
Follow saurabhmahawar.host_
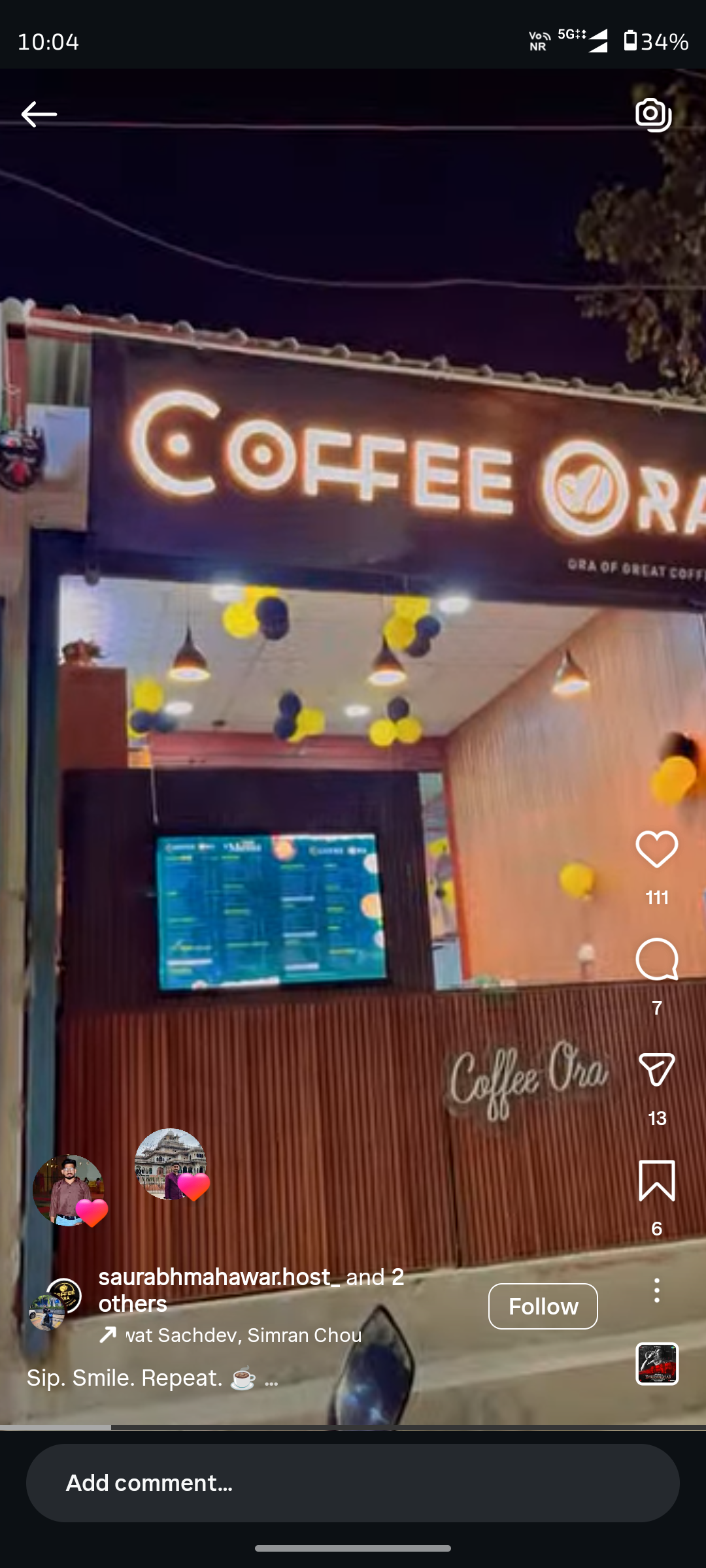point(543,1306)
